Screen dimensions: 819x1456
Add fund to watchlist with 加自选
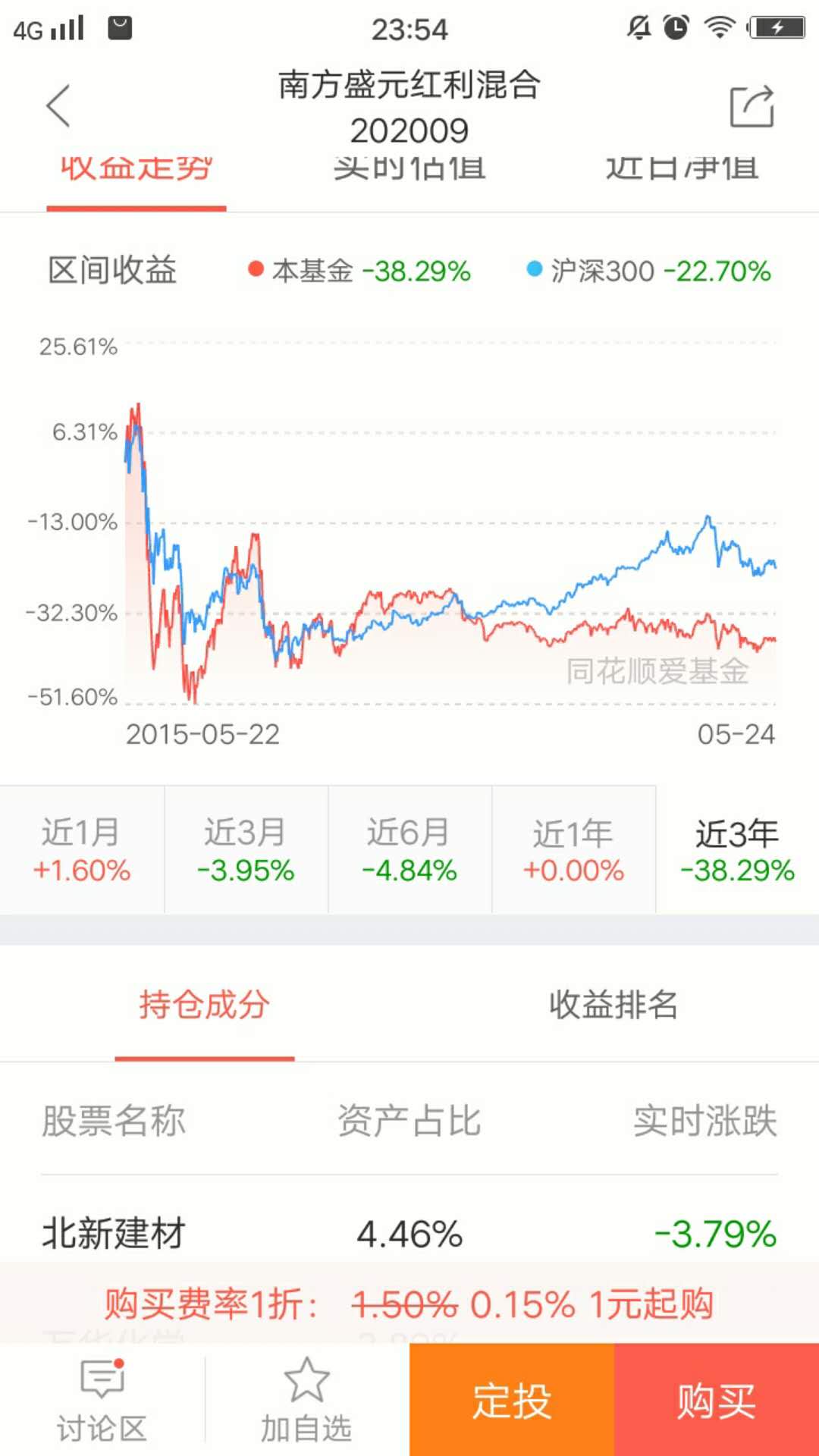tap(306, 1401)
